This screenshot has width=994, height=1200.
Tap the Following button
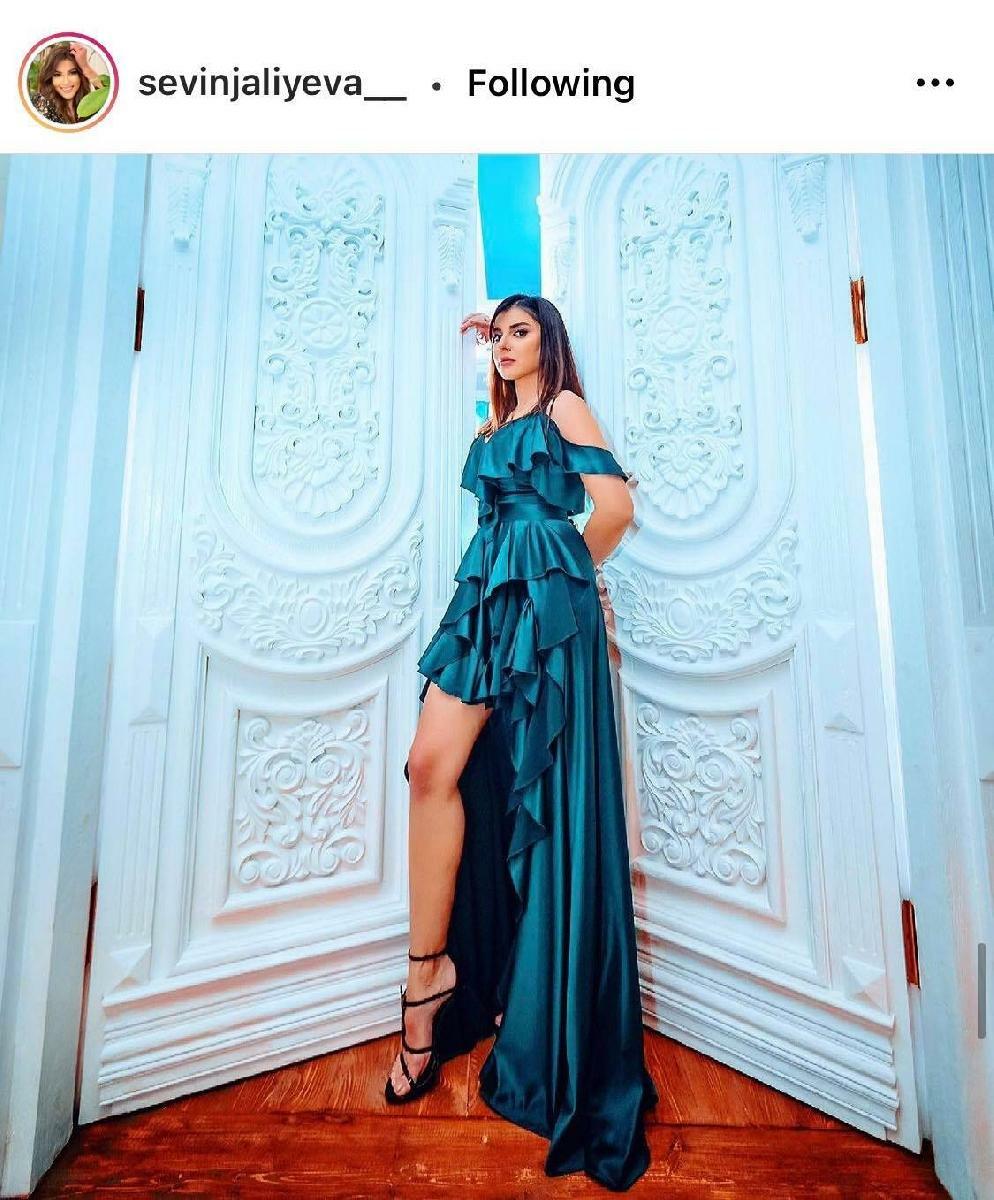pyautogui.click(x=550, y=83)
